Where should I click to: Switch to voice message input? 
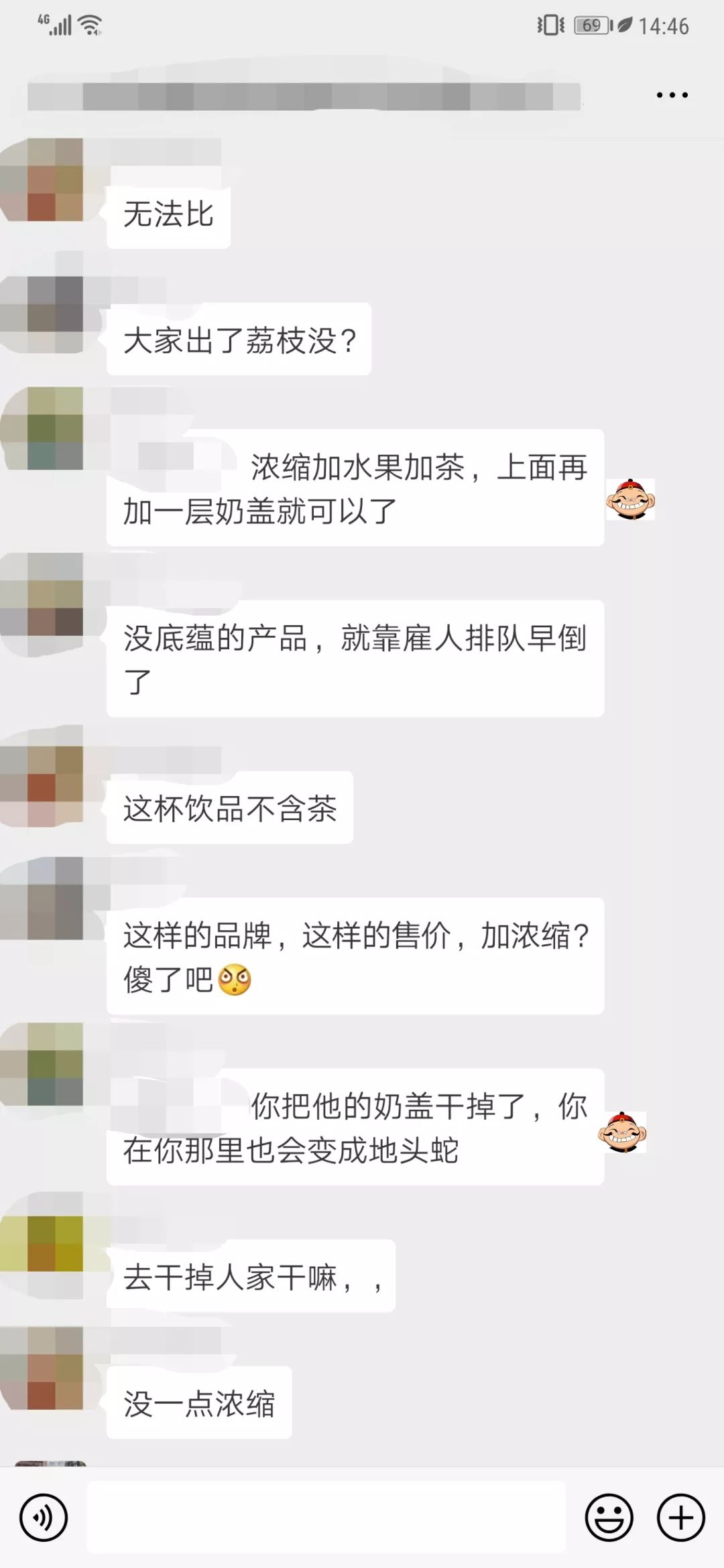(x=44, y=1517)
